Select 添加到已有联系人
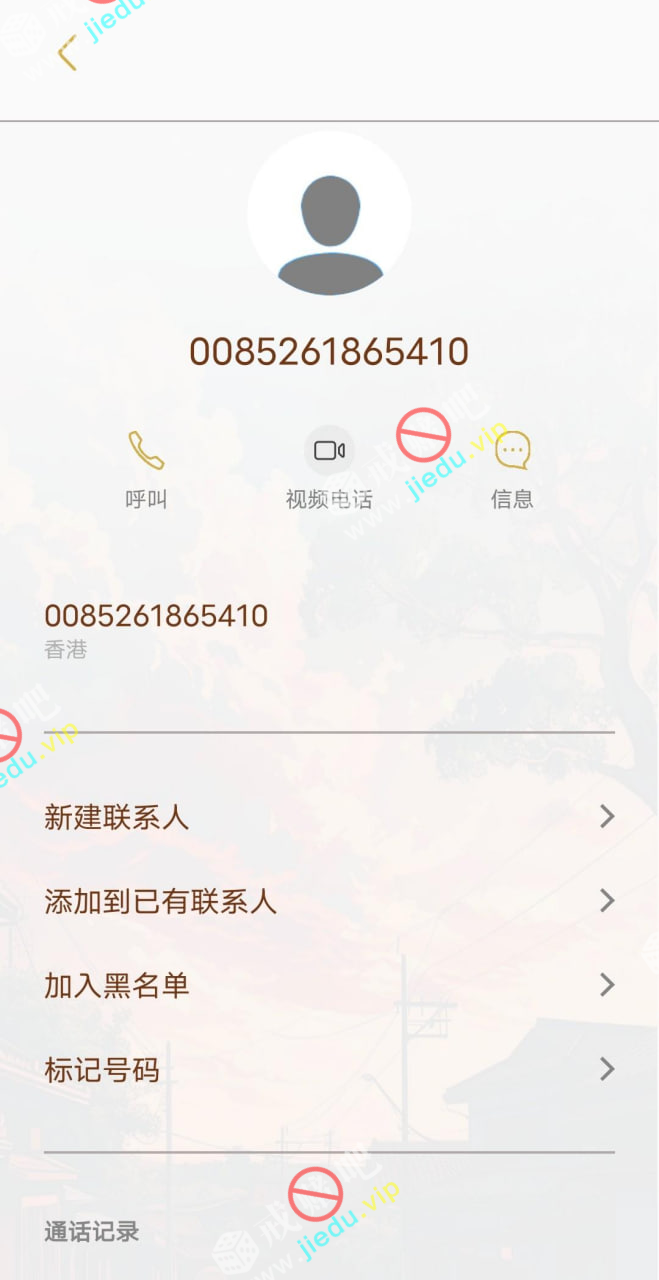 click(x=329, y=902)
